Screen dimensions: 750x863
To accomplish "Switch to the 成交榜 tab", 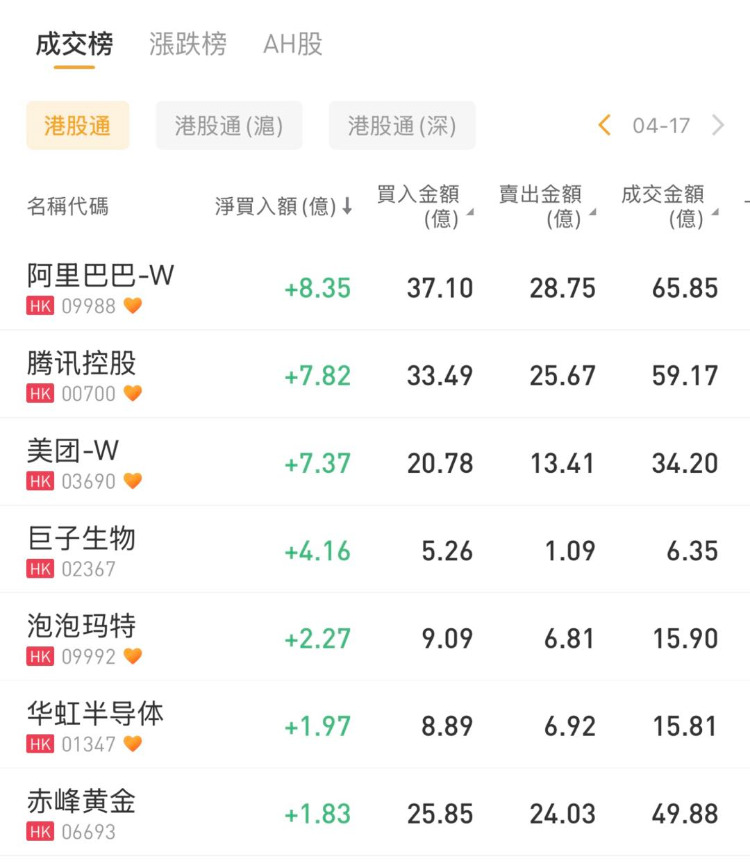I will click(x=74, y=44).
